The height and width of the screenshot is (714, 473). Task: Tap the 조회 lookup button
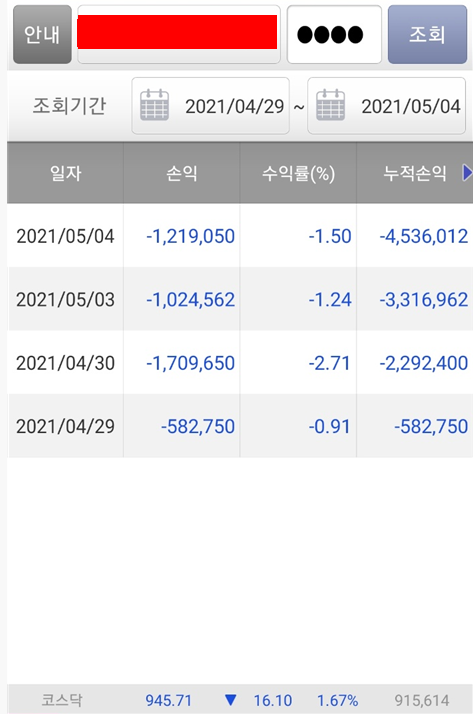427,35
